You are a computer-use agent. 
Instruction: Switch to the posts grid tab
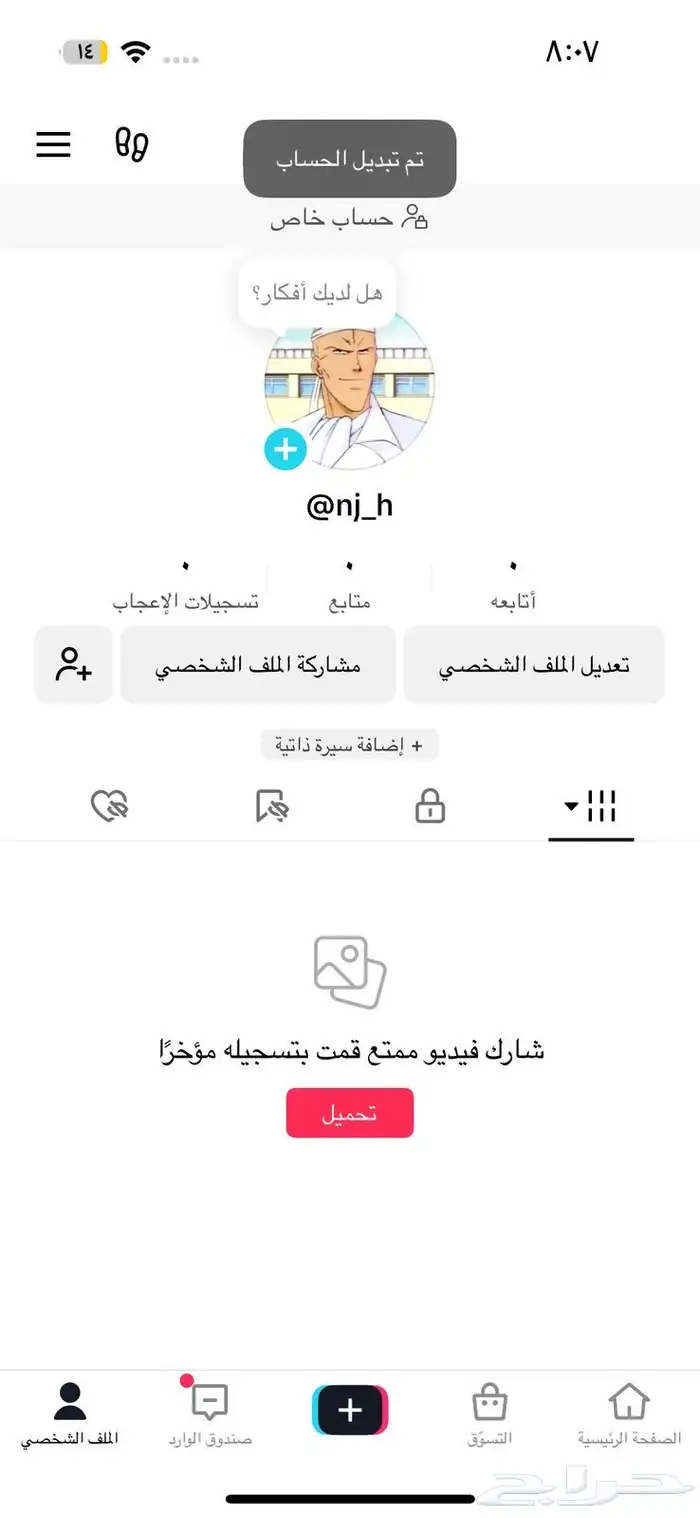pyautogui.click(x=591, y=806)
